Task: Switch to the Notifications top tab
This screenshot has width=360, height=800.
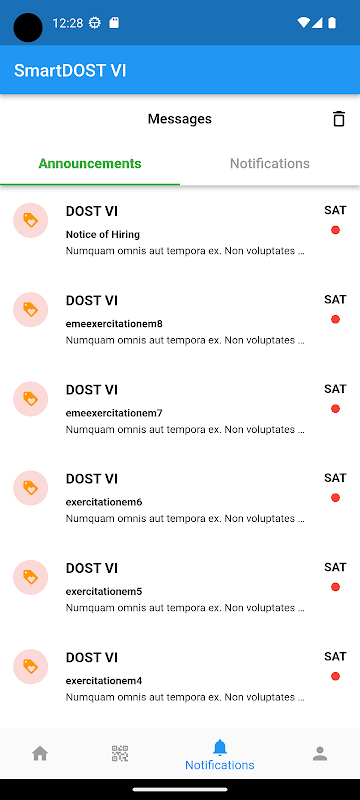Action: 270,163
